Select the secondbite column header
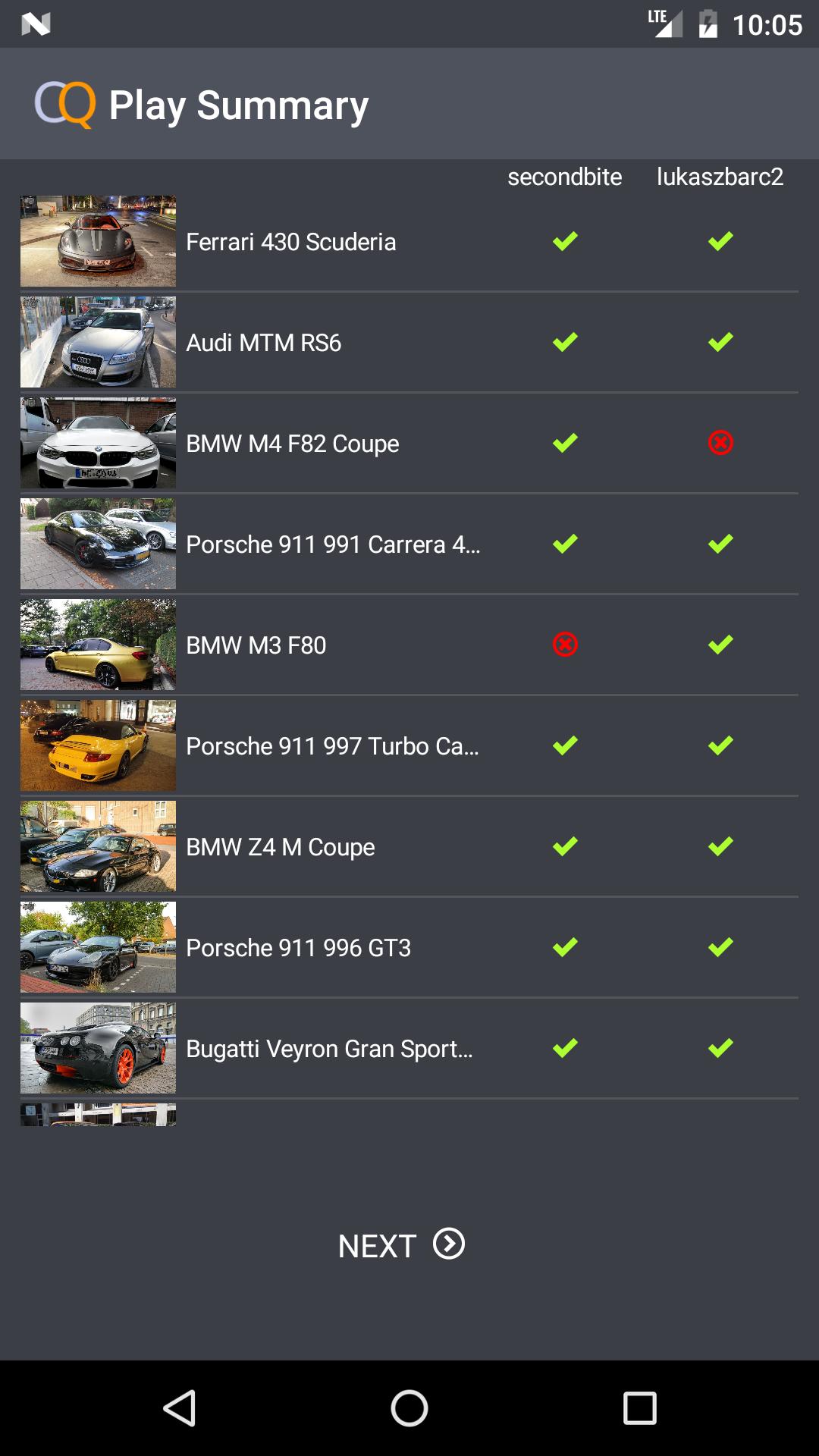The width and height of the screenshot is (819, 1456). tap(565, 177)
